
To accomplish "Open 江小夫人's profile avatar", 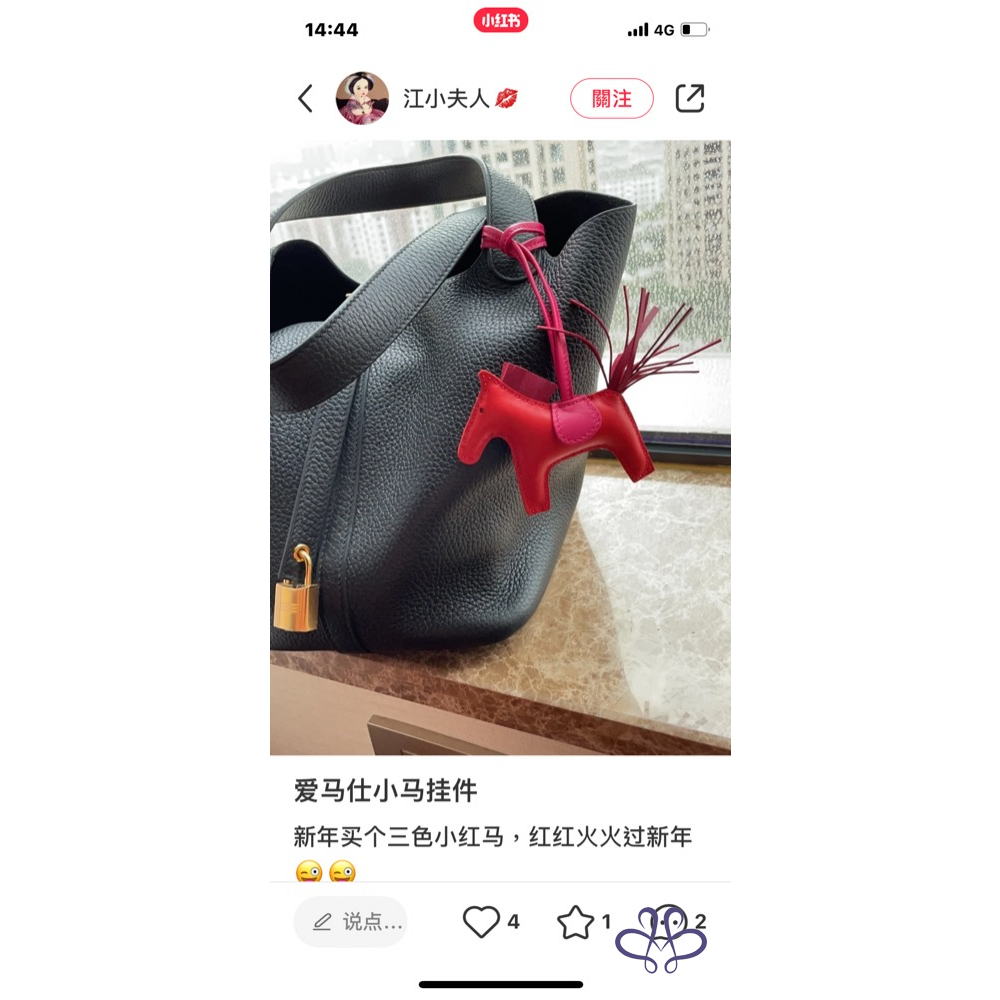I will (x=362, y=98).
